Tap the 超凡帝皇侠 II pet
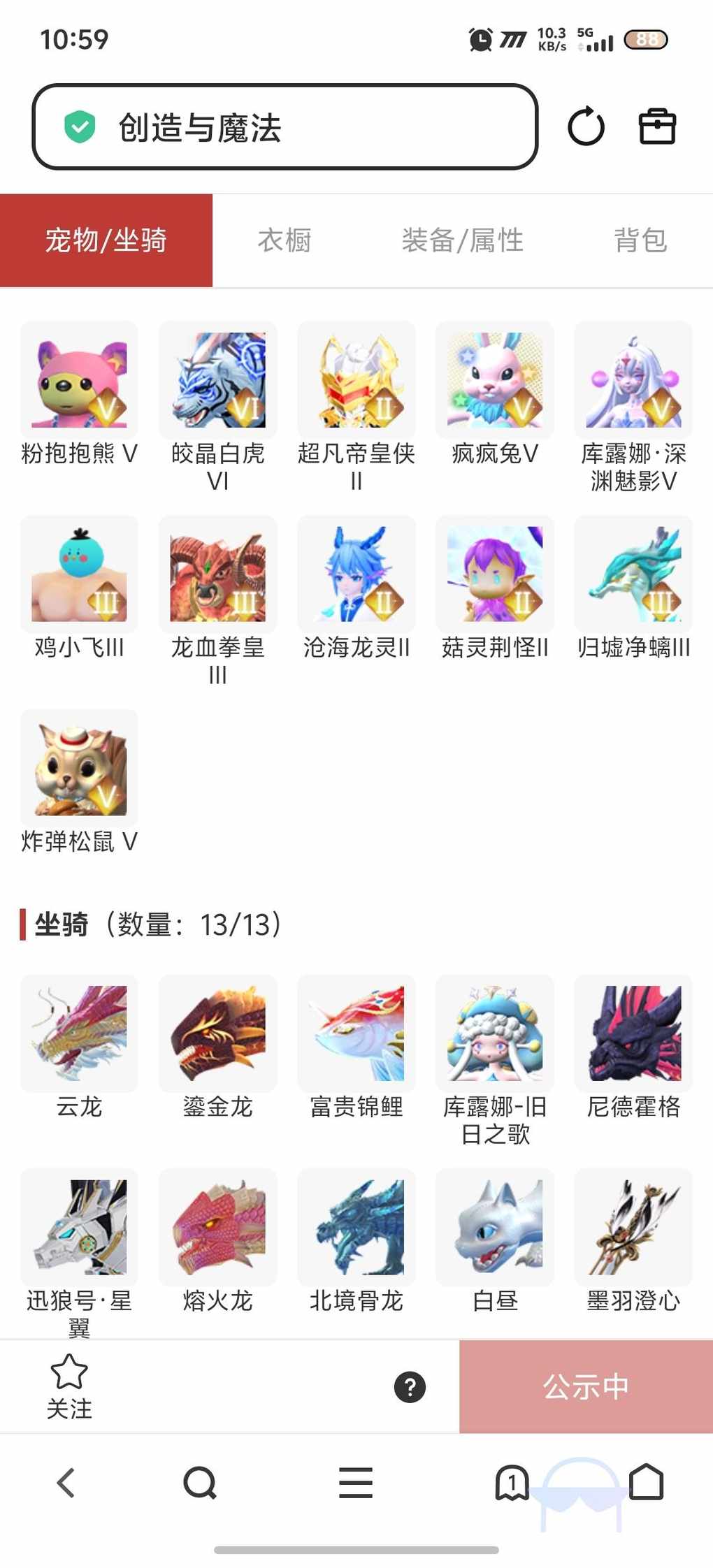The height and width of the screenshot is (1568, 713). 356,380
